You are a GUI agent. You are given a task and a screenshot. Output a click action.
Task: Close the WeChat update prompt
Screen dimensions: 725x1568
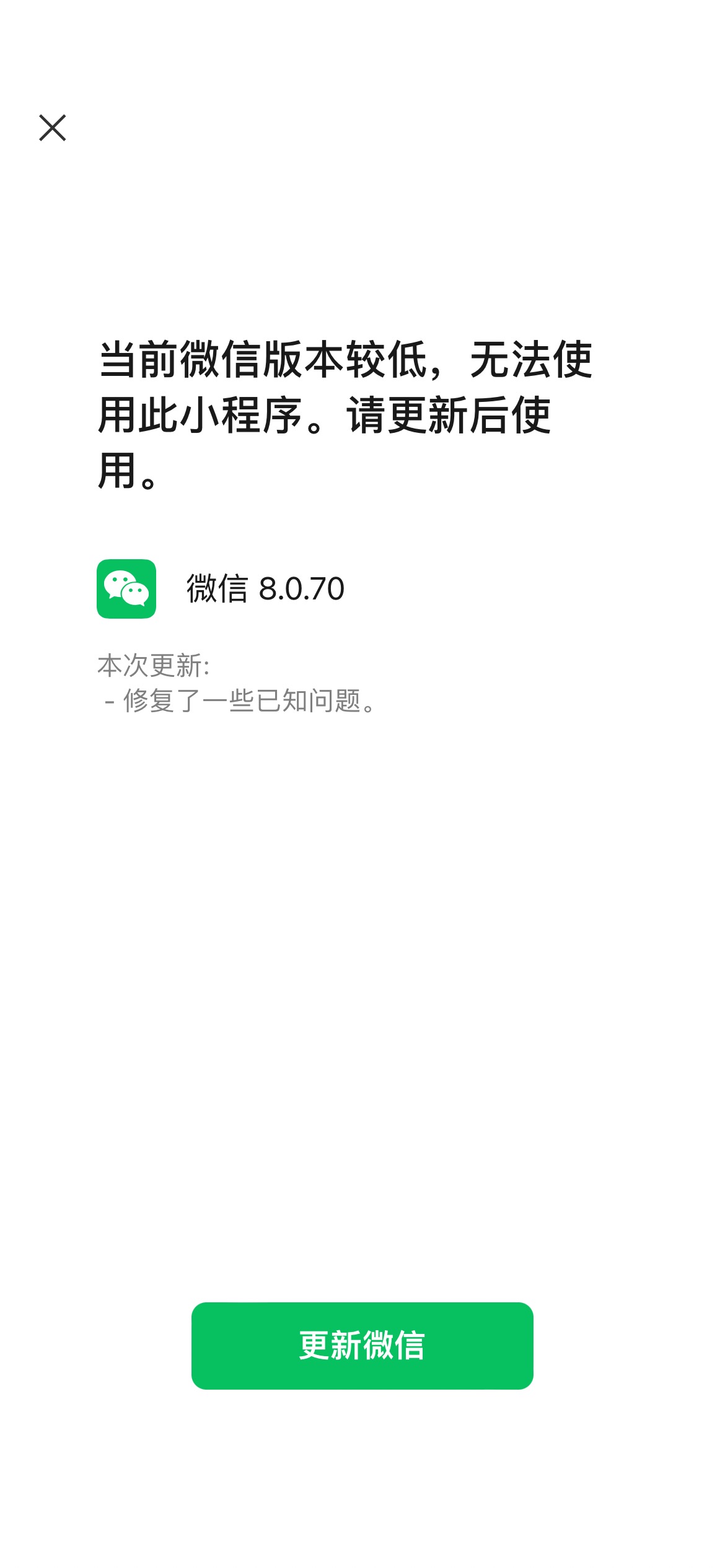coord(53,128)
